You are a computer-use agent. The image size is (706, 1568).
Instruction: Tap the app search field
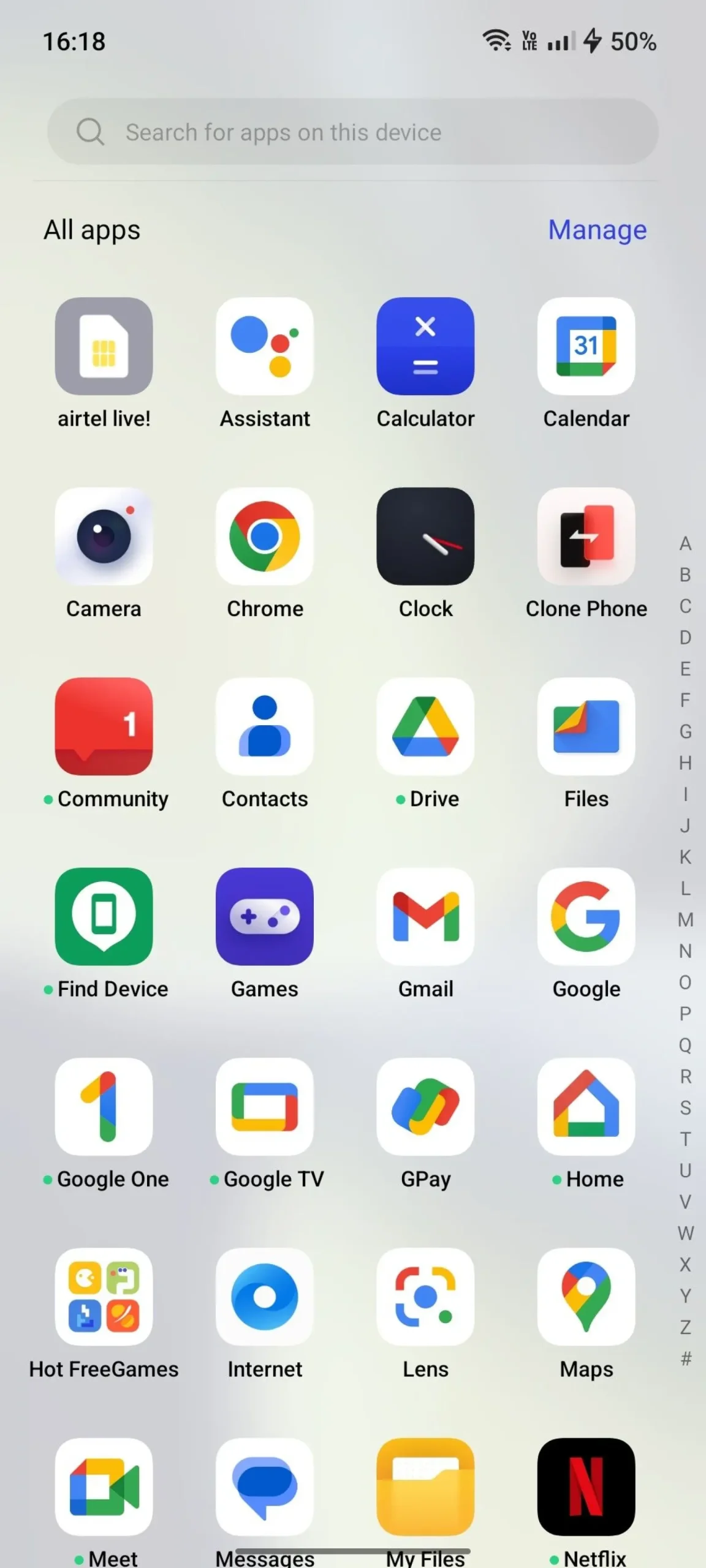click(352, 132)
